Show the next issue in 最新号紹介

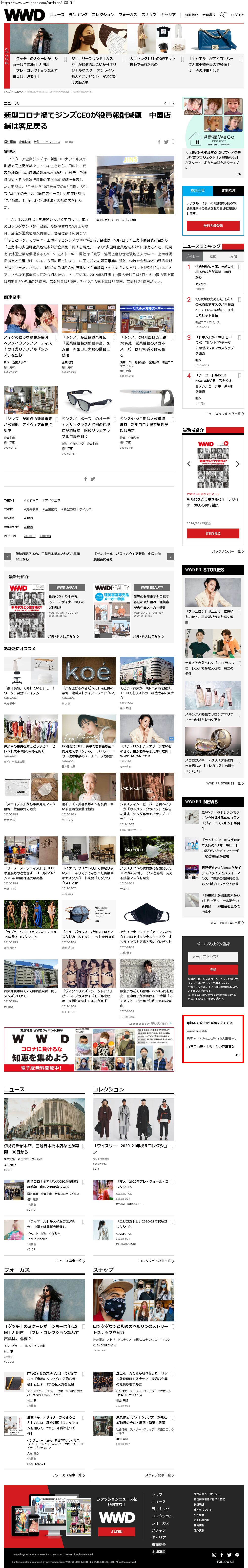click(238, 464)
